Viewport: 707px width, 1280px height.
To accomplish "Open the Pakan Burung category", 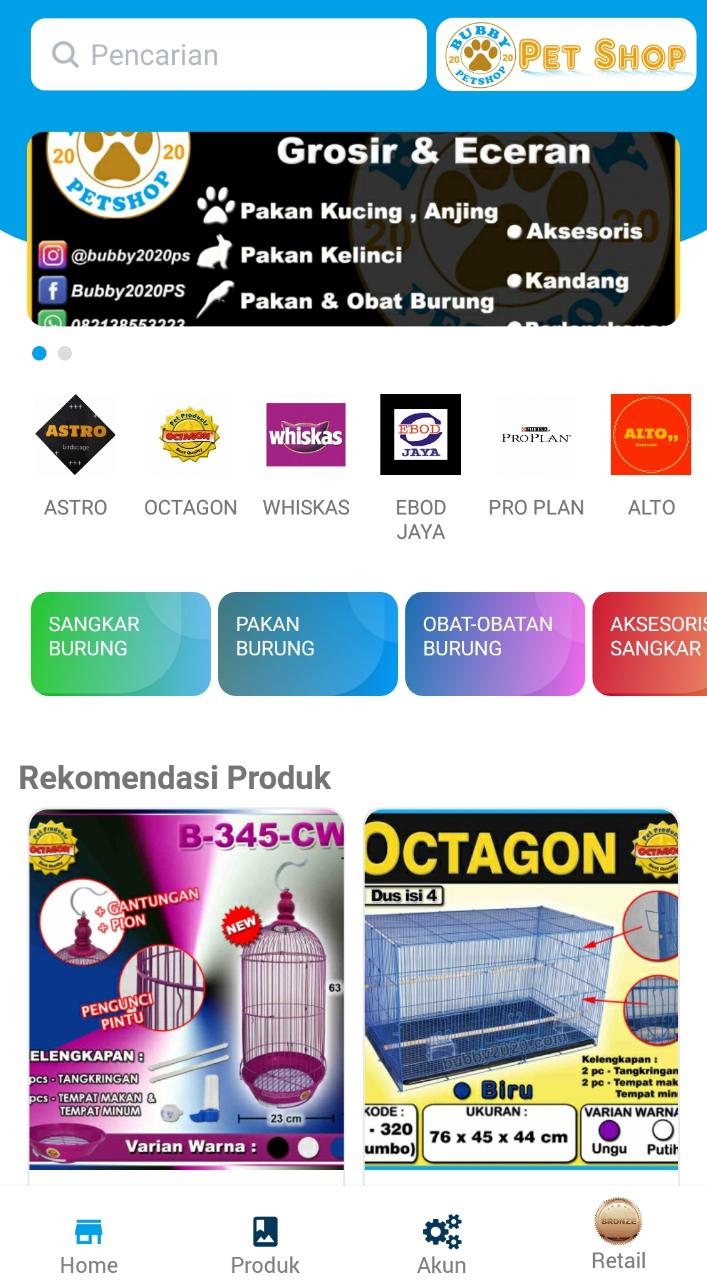I will 307,643.
